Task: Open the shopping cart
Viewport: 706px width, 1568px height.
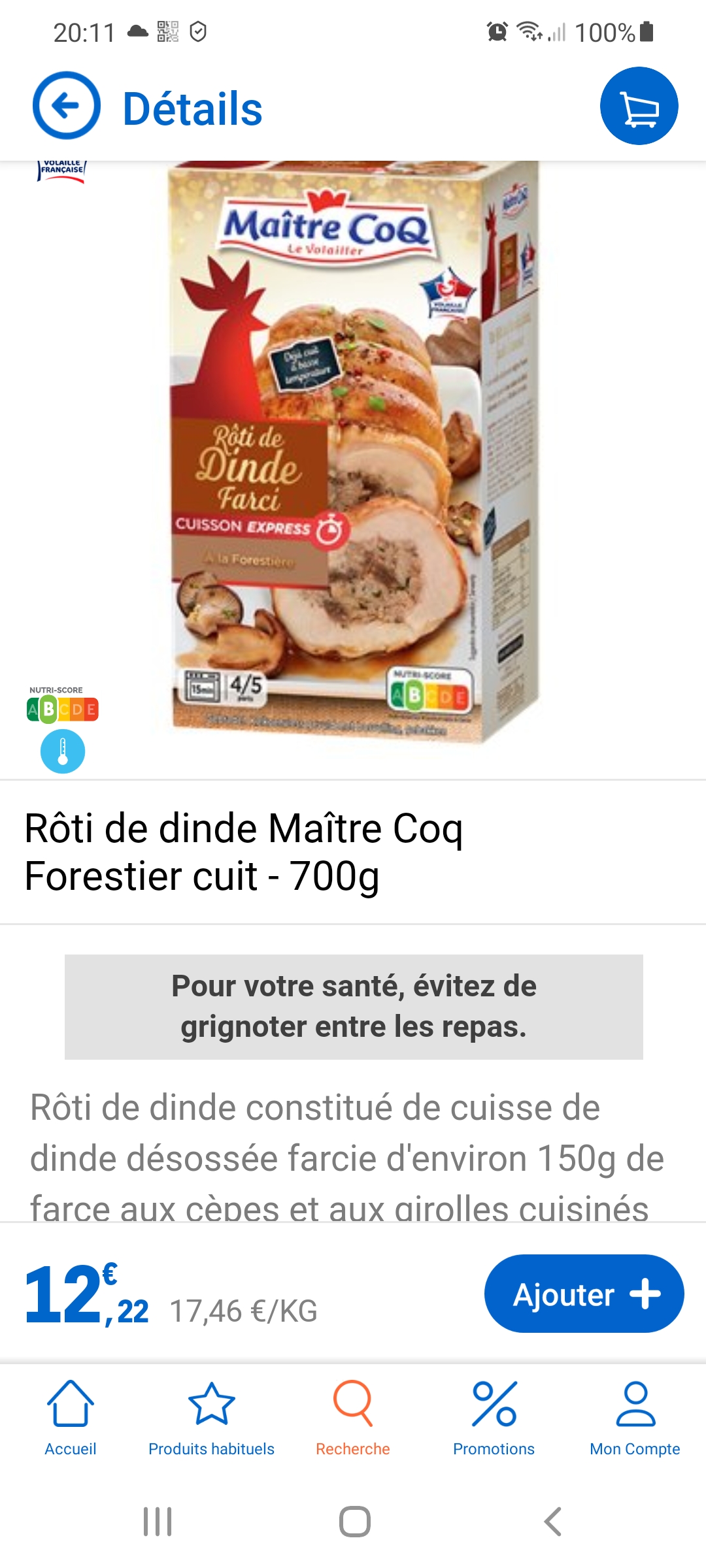Action: pos(639,106)
